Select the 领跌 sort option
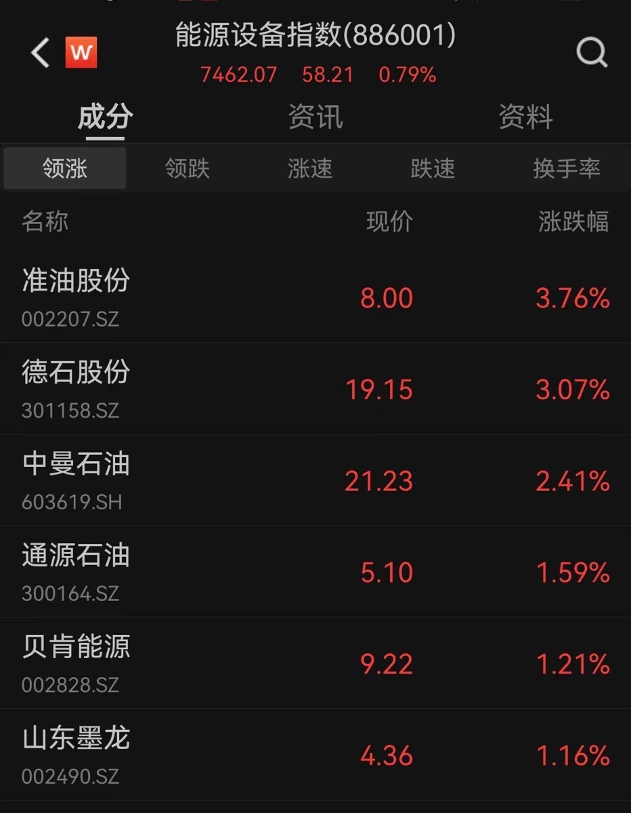This screenshot has width=631, height=814. click(x=187, y=168)
